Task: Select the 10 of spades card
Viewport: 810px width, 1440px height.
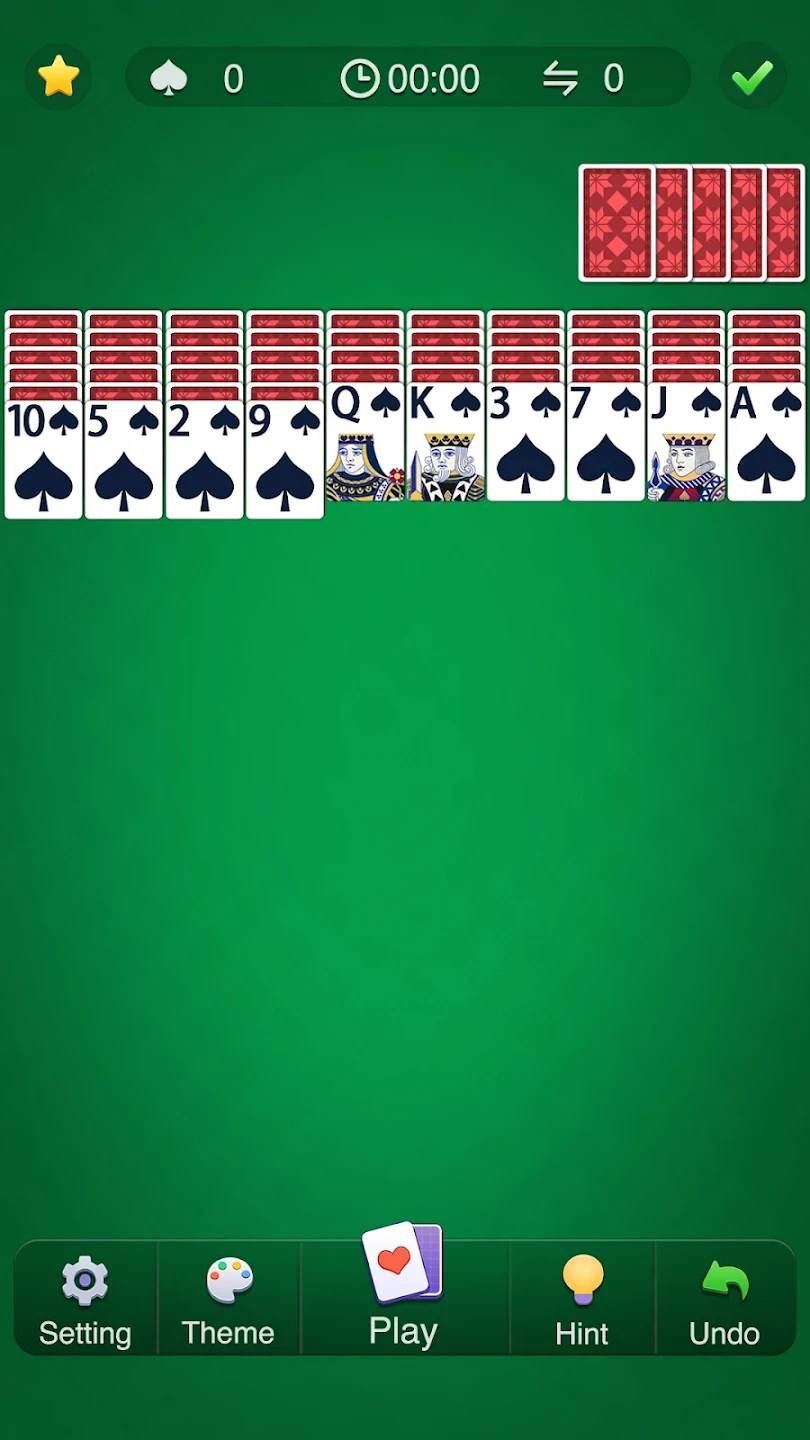Action: tap(44, 460)
